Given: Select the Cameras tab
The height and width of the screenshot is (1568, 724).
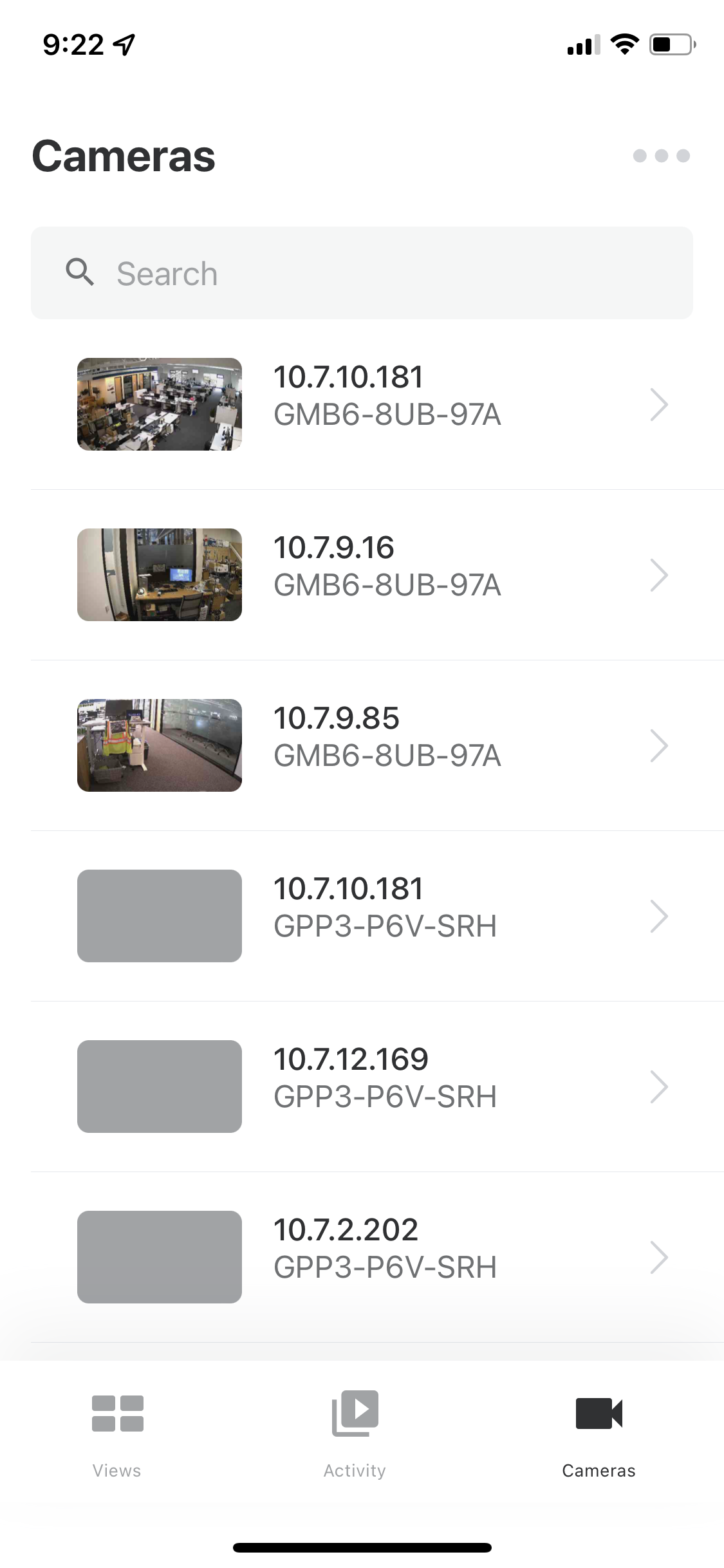Looking at the screenshot, I should (599, 1433).
